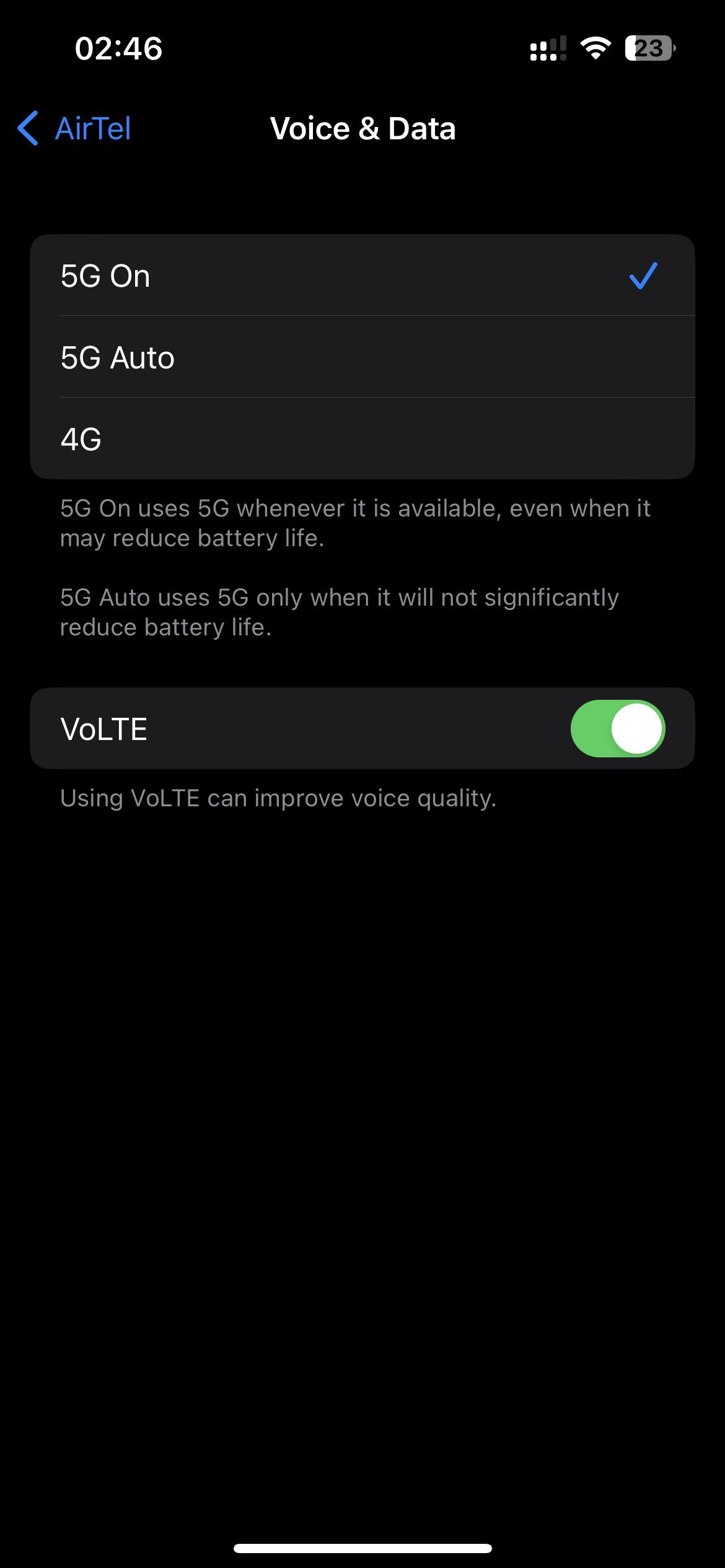725x1568 pixels.
Task: Open the Voice & Data title area
Action: [x=362, y=129]
